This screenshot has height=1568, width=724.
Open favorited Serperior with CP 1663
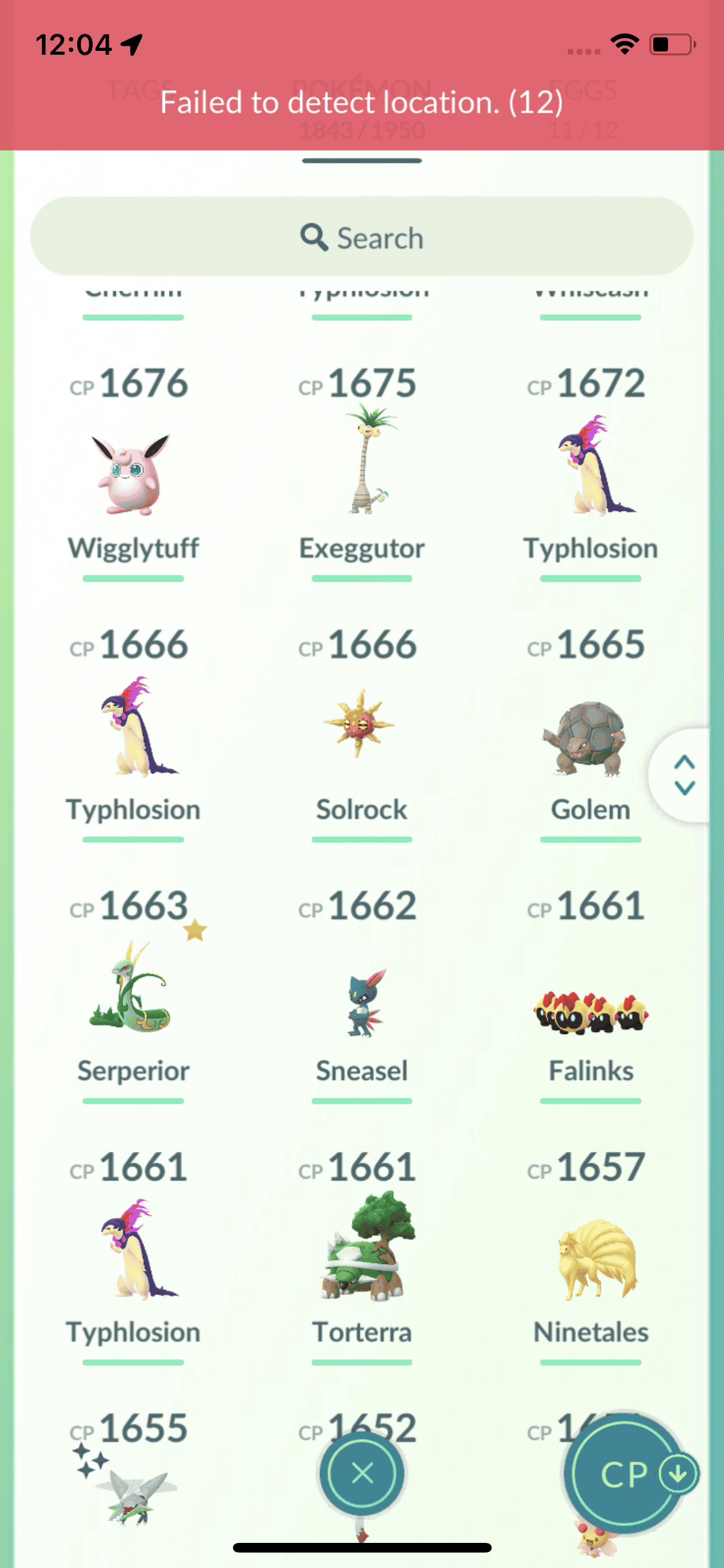tap(133, 988)
